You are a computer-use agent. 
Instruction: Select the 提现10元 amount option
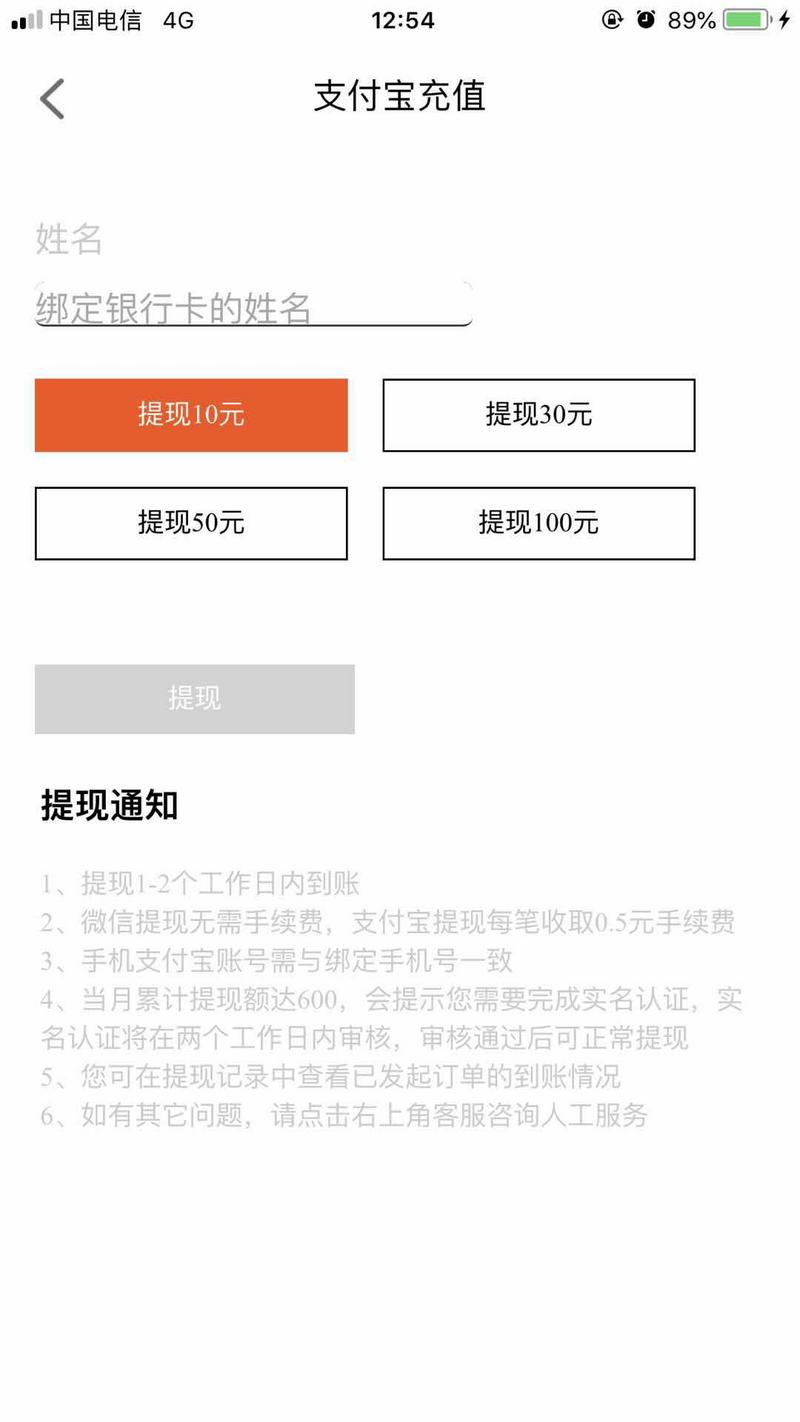[x=191, y=415]
